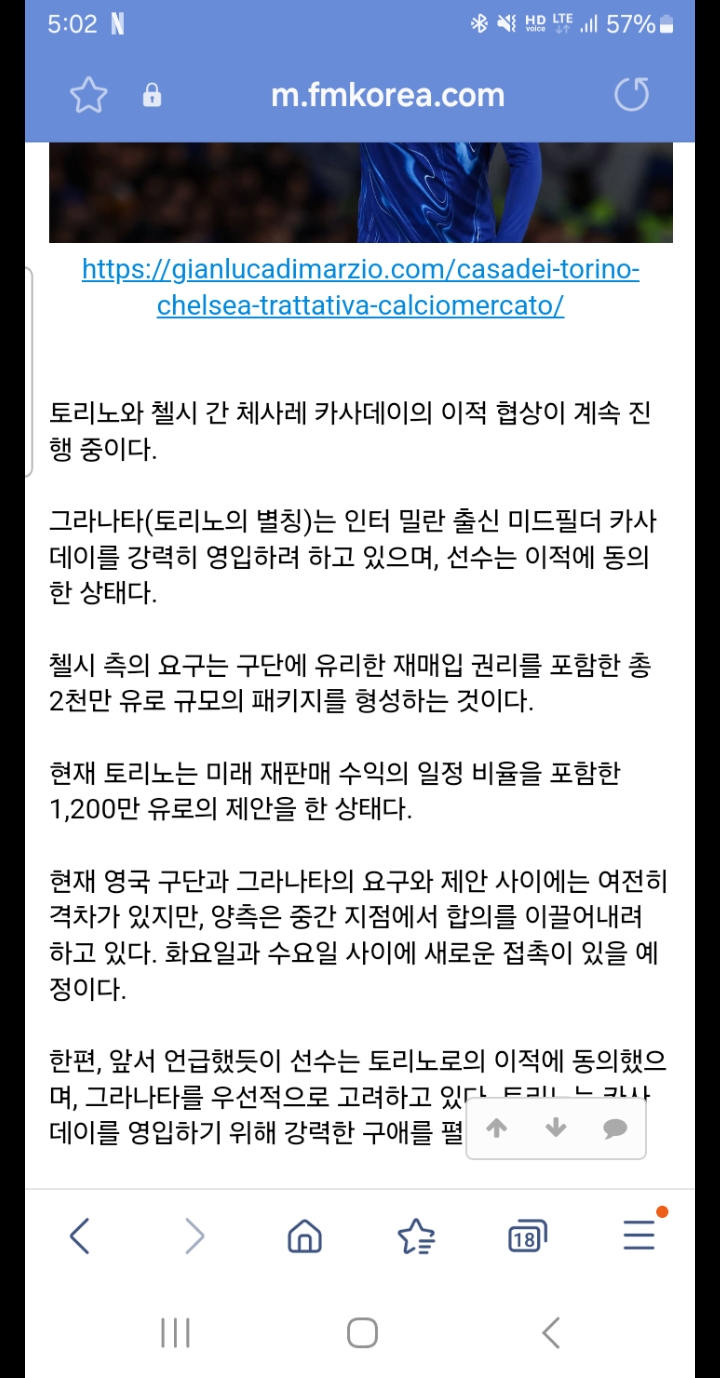The height and width of the screenshot is (1378, 720).
Task: Open recent apps from the navigation bar
Action: coord(175,1332)
